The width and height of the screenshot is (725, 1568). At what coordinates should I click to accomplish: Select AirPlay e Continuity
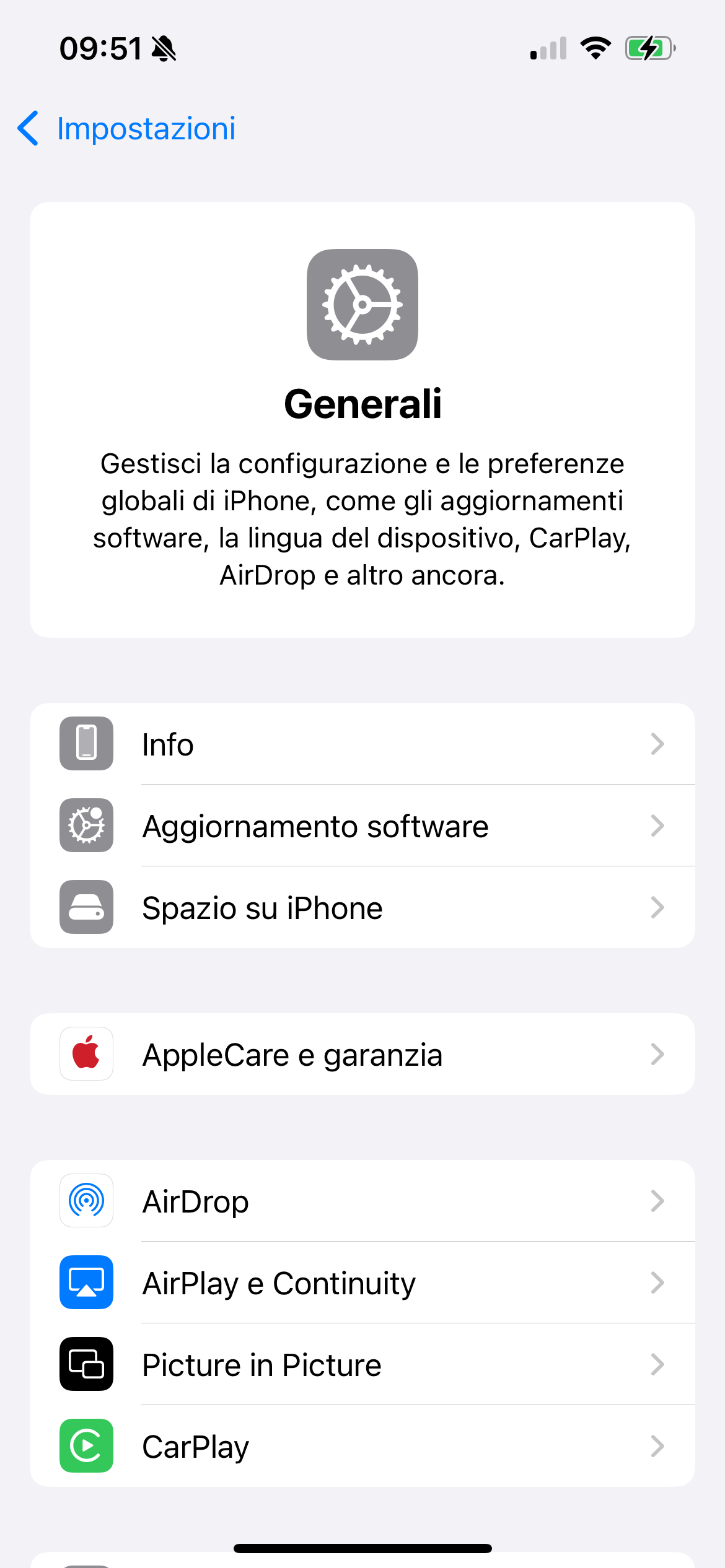pyautogui.click(x=362, y=1283)
